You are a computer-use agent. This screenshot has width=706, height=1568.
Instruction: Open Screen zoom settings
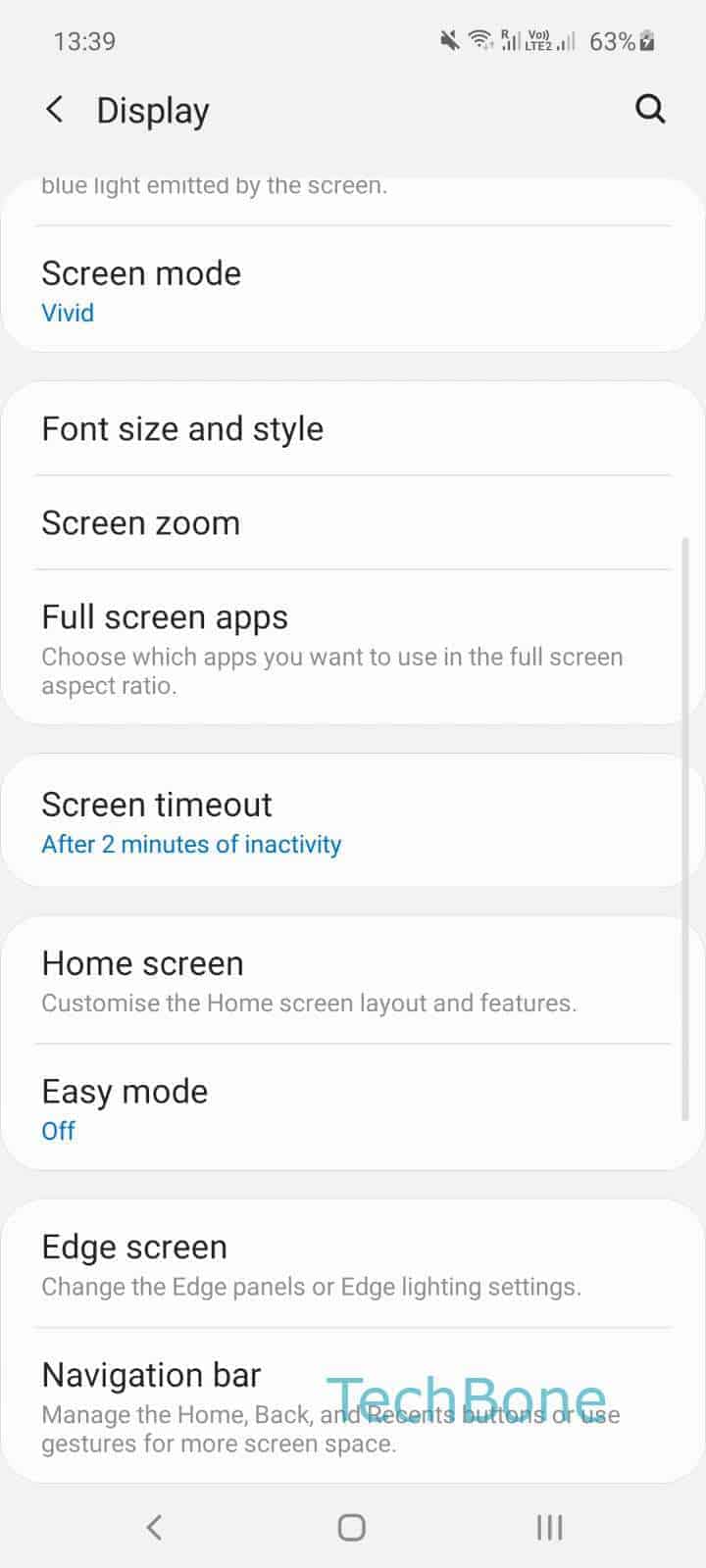(x=353, y=523)
